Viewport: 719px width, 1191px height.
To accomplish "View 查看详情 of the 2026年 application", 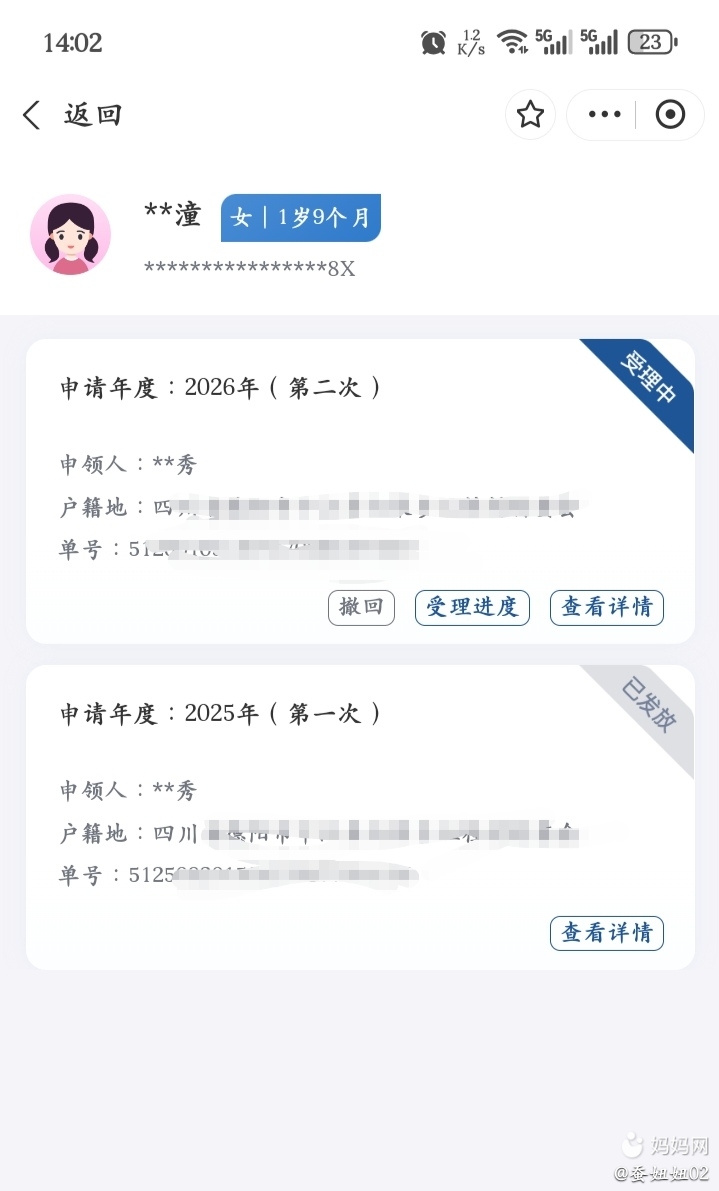I will (606, 607).
